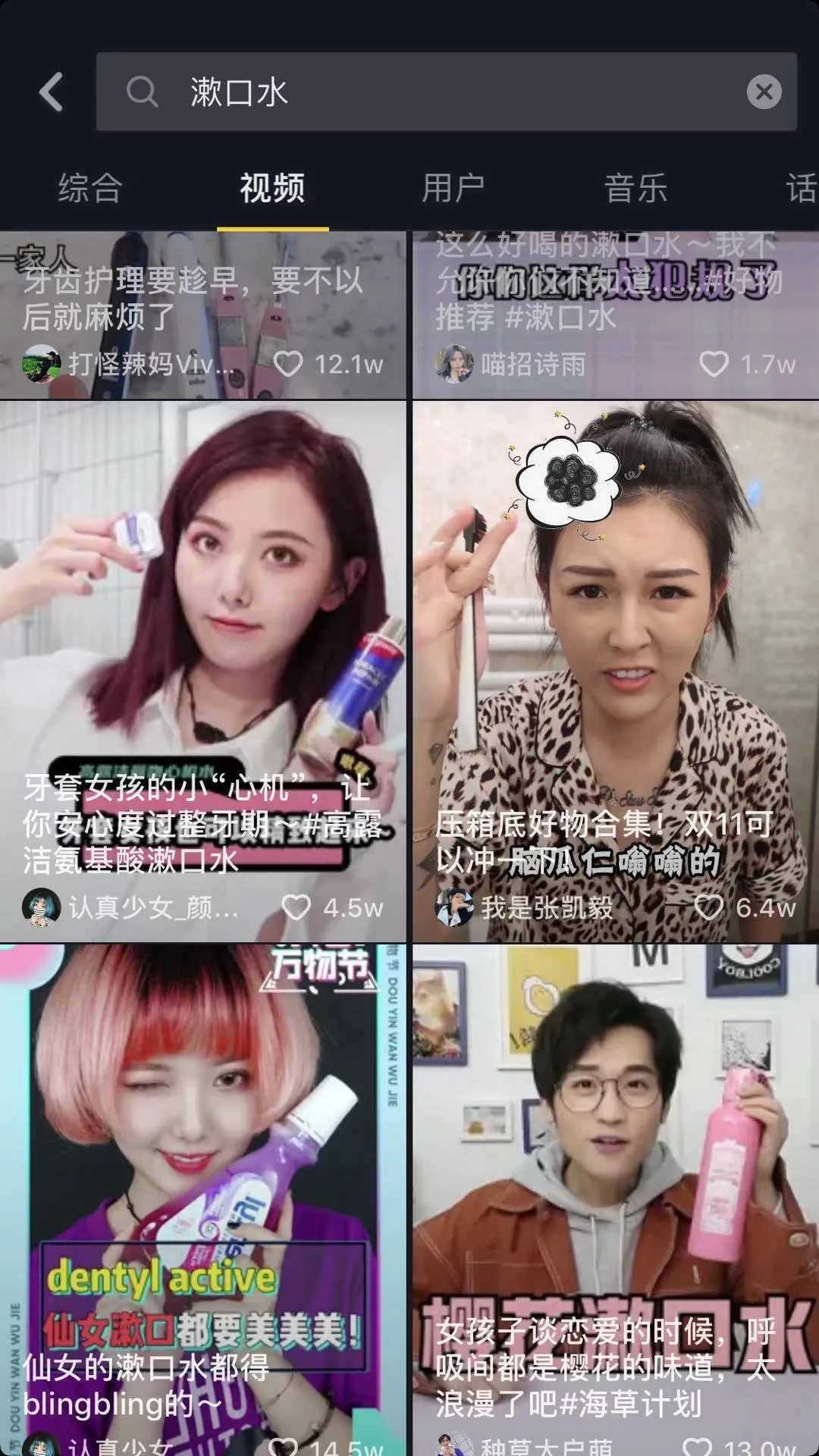The image size is (819, 1456).
Task: Open the 牙套女孩的小心机 video
Action: point(202,644)
